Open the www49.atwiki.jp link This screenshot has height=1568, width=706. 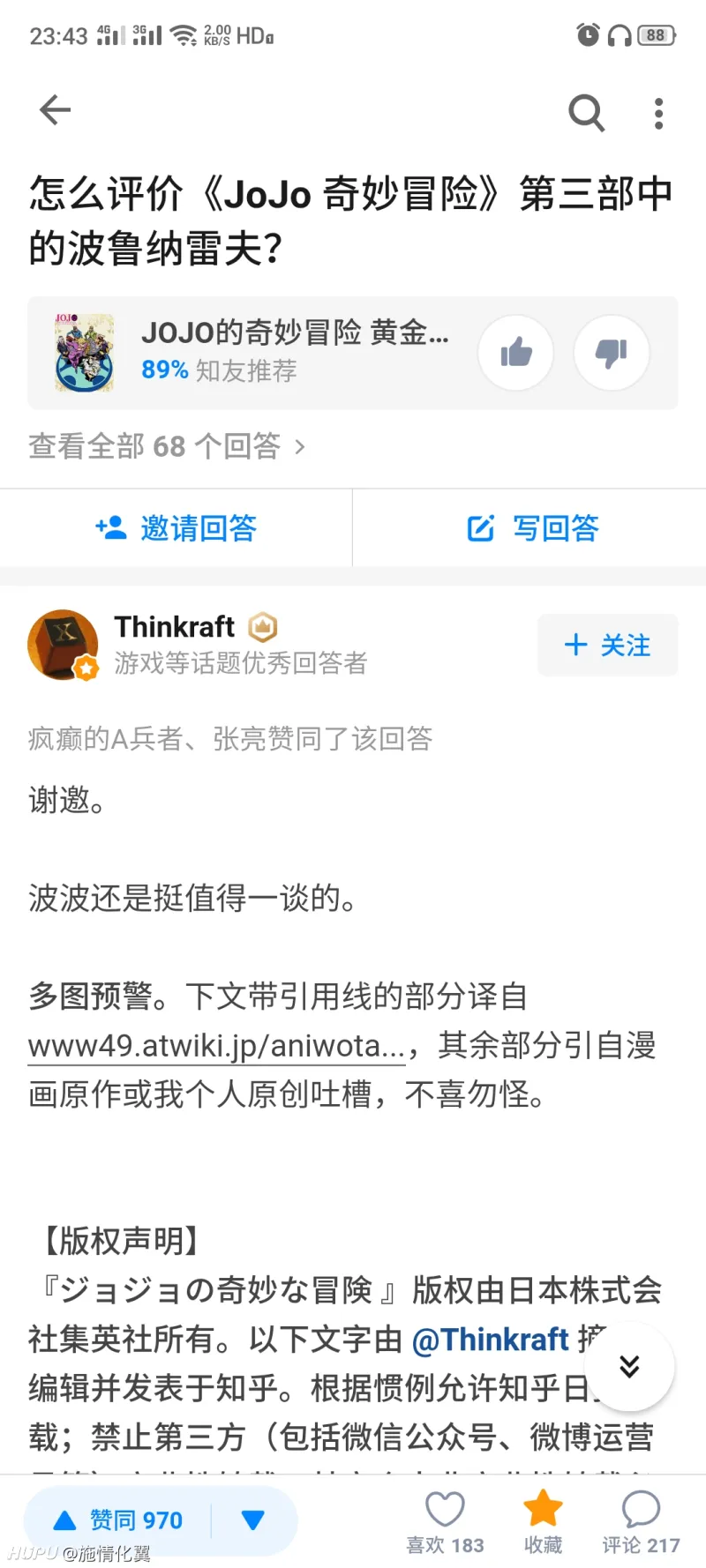(216, 1046)
